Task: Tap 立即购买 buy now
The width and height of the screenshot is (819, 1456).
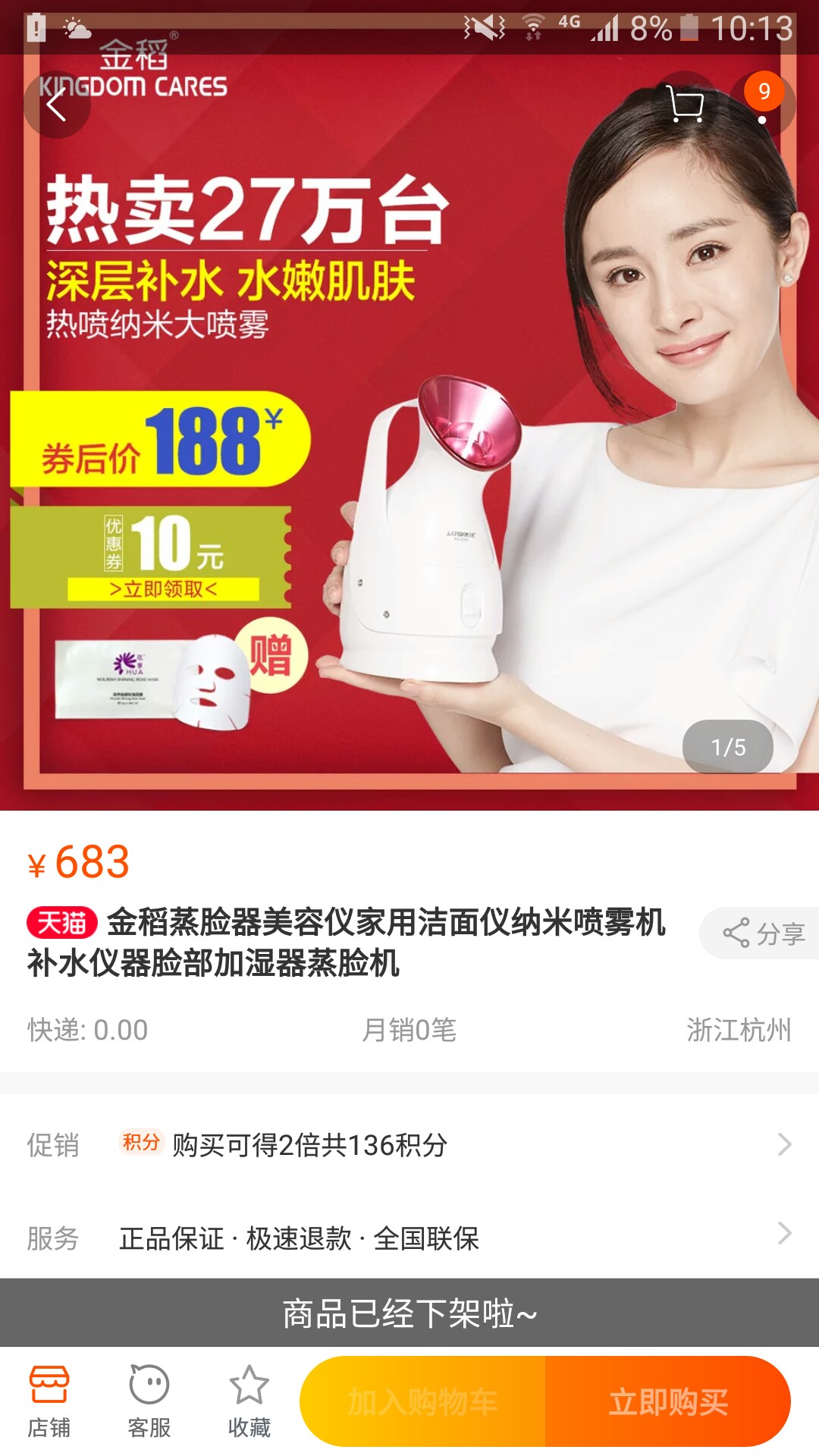Action: 668,1401
